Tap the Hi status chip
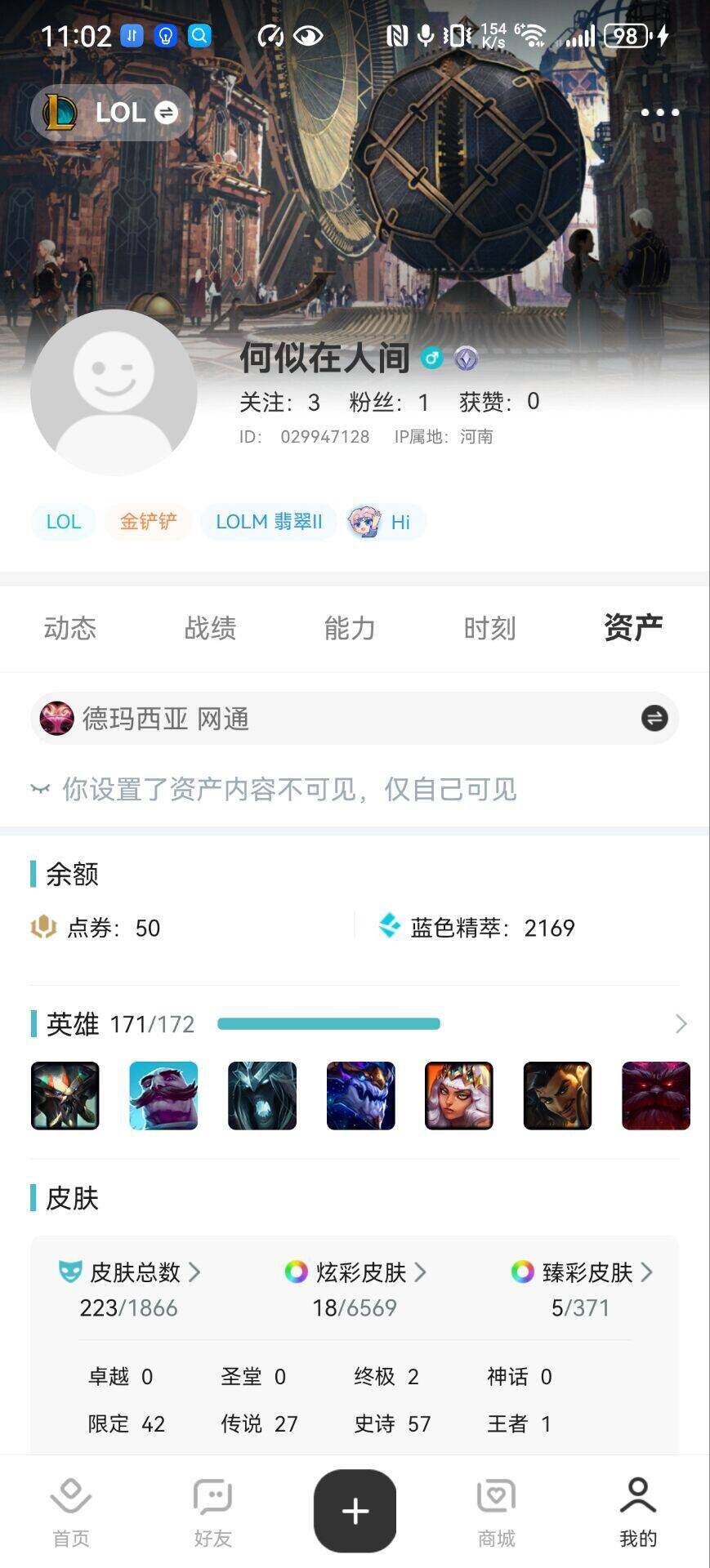This screenshot has height=1568, width=710. 384,522
